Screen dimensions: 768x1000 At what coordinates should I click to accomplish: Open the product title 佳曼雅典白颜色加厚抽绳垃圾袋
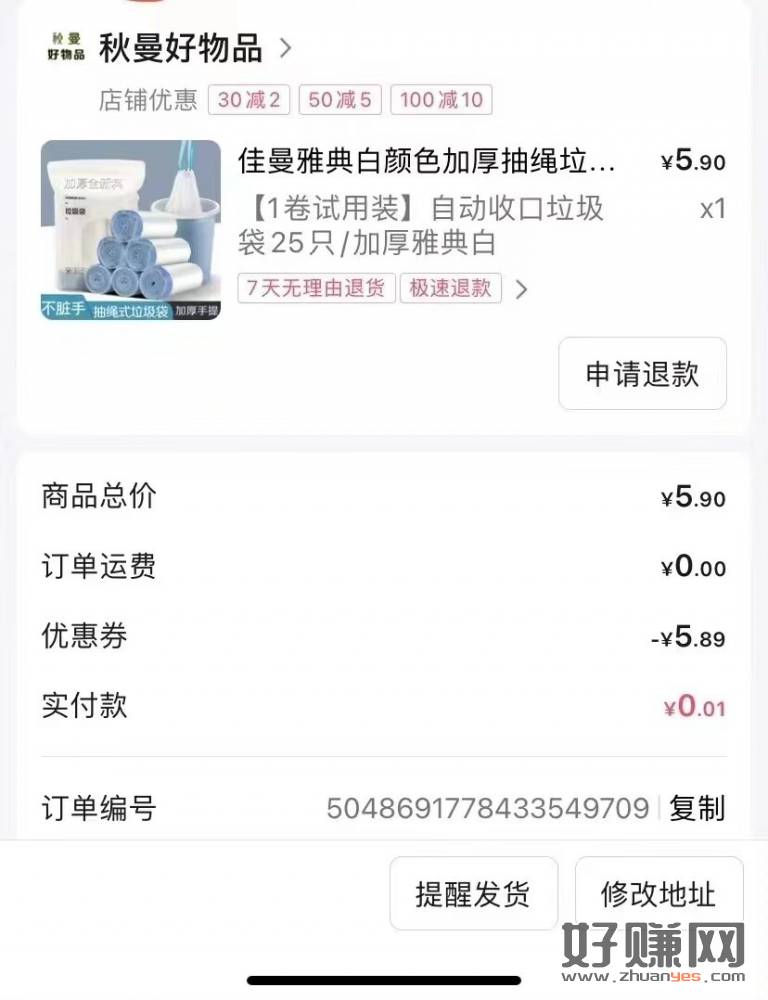427,160
